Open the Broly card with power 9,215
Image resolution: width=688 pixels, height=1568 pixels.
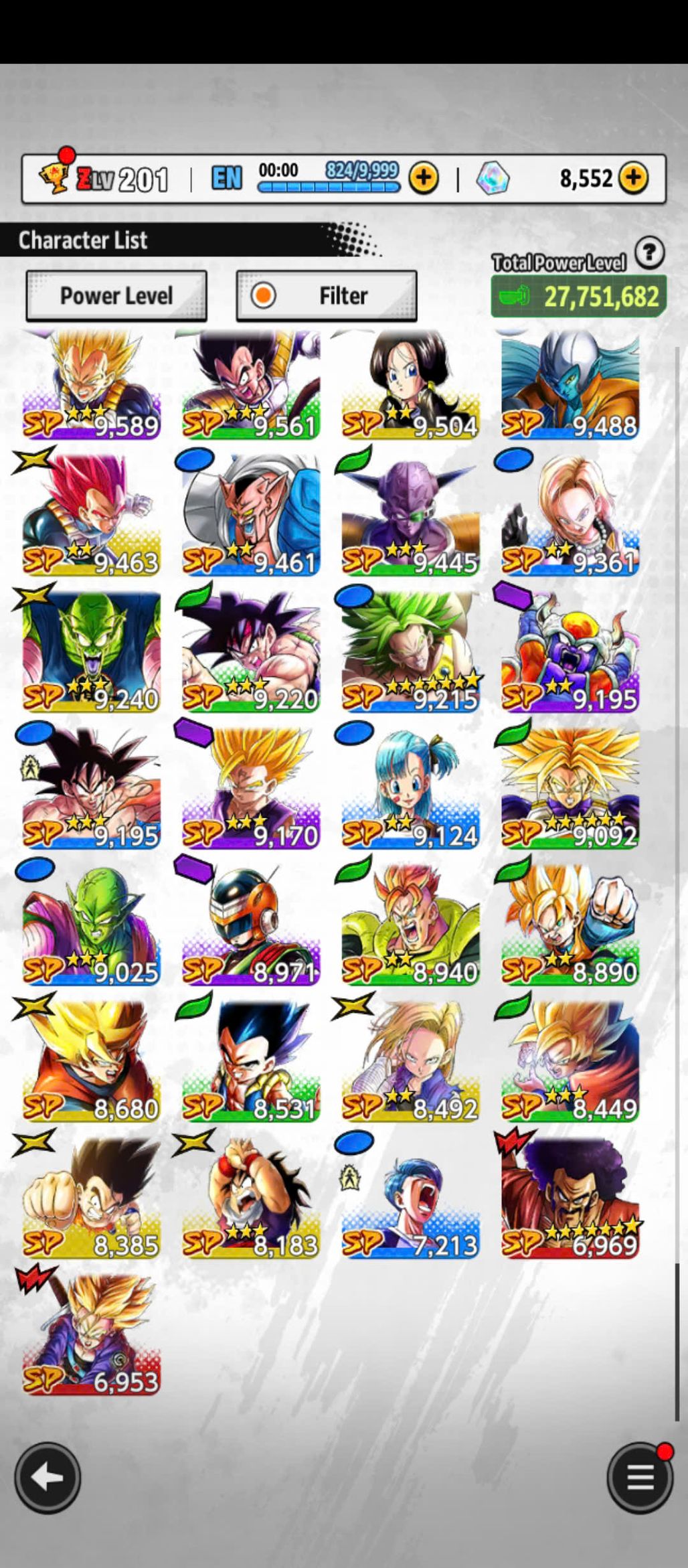(411, 651)
